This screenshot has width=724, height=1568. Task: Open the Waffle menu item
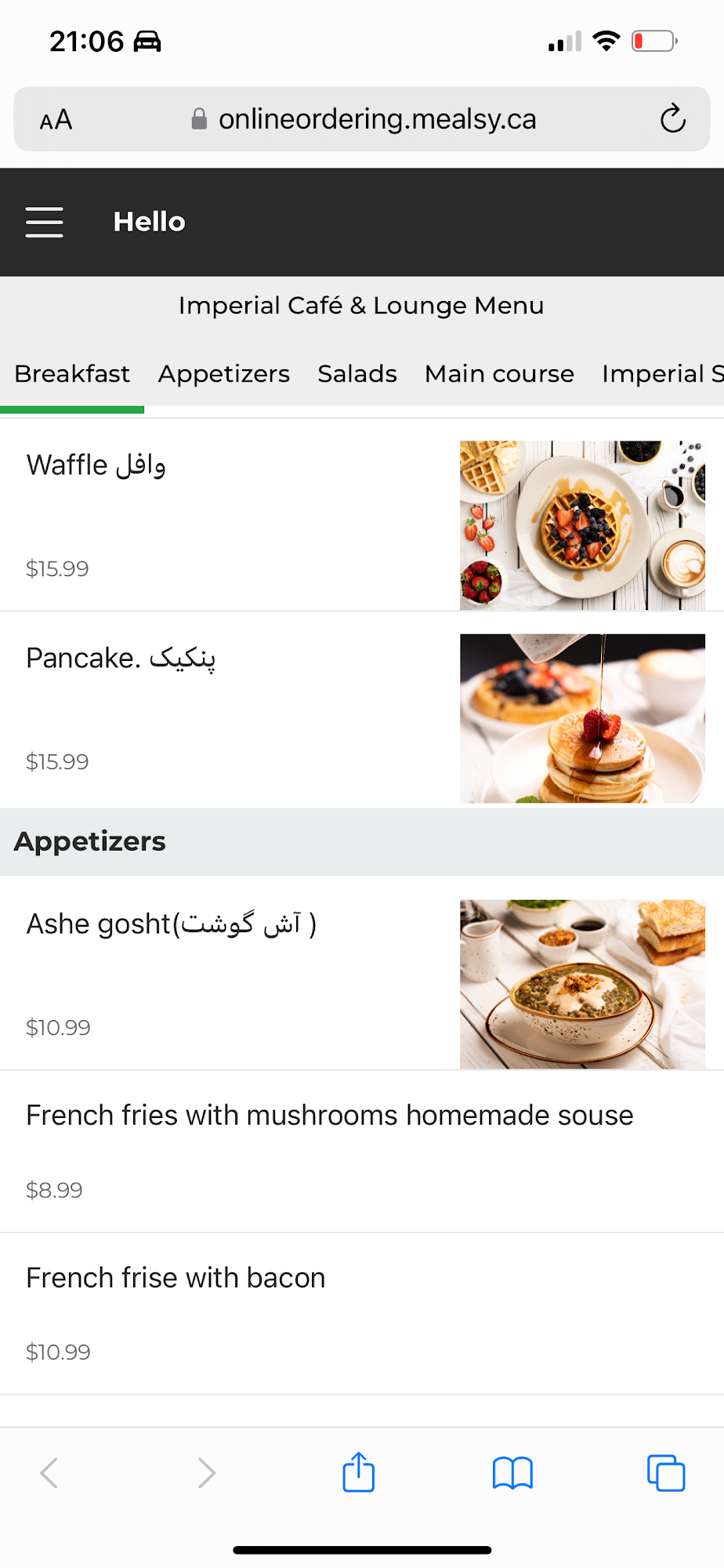(235, 515)
